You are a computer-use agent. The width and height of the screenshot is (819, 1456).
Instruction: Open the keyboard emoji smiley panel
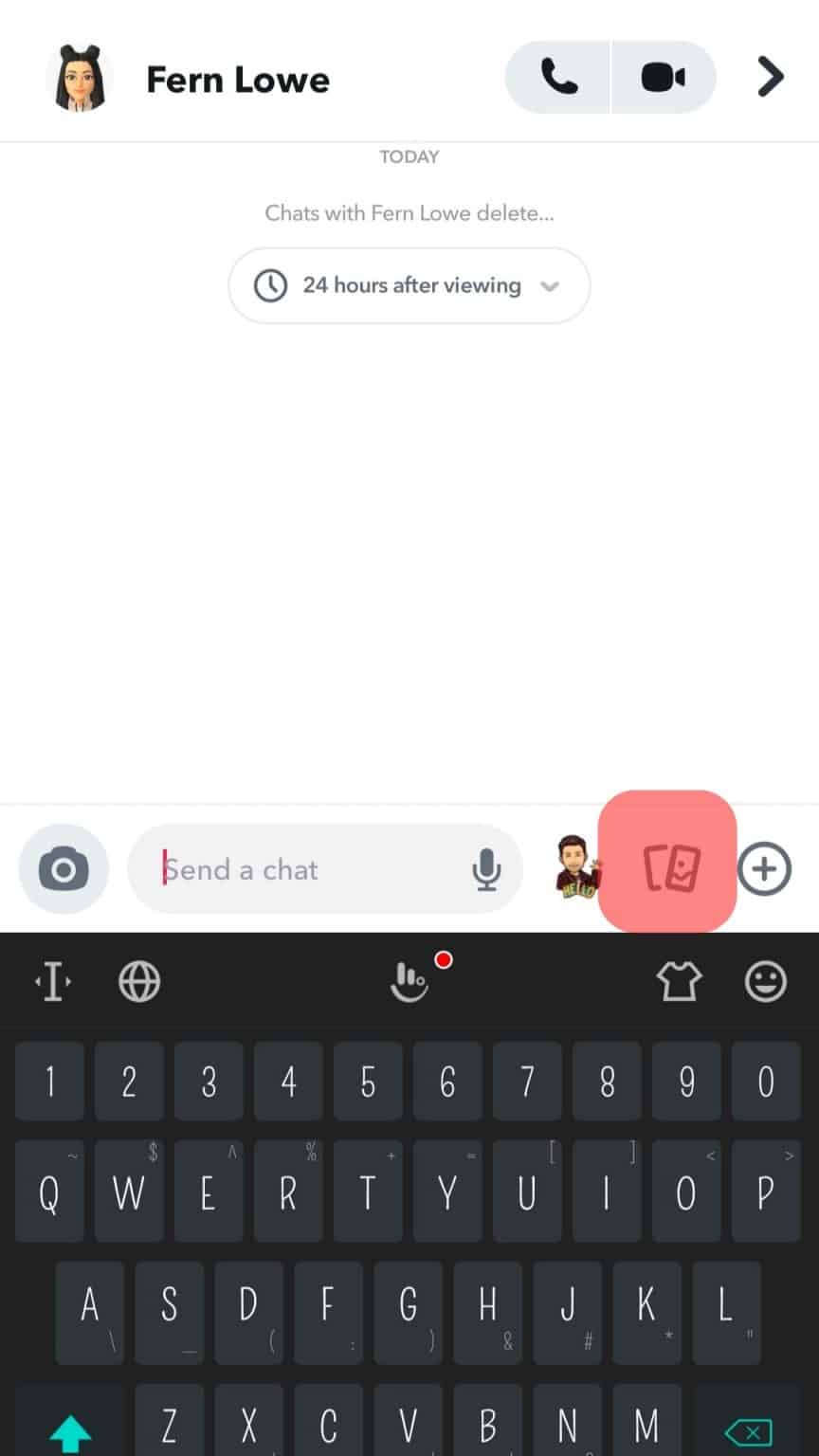pyautogui.click(x=765, y=982)
